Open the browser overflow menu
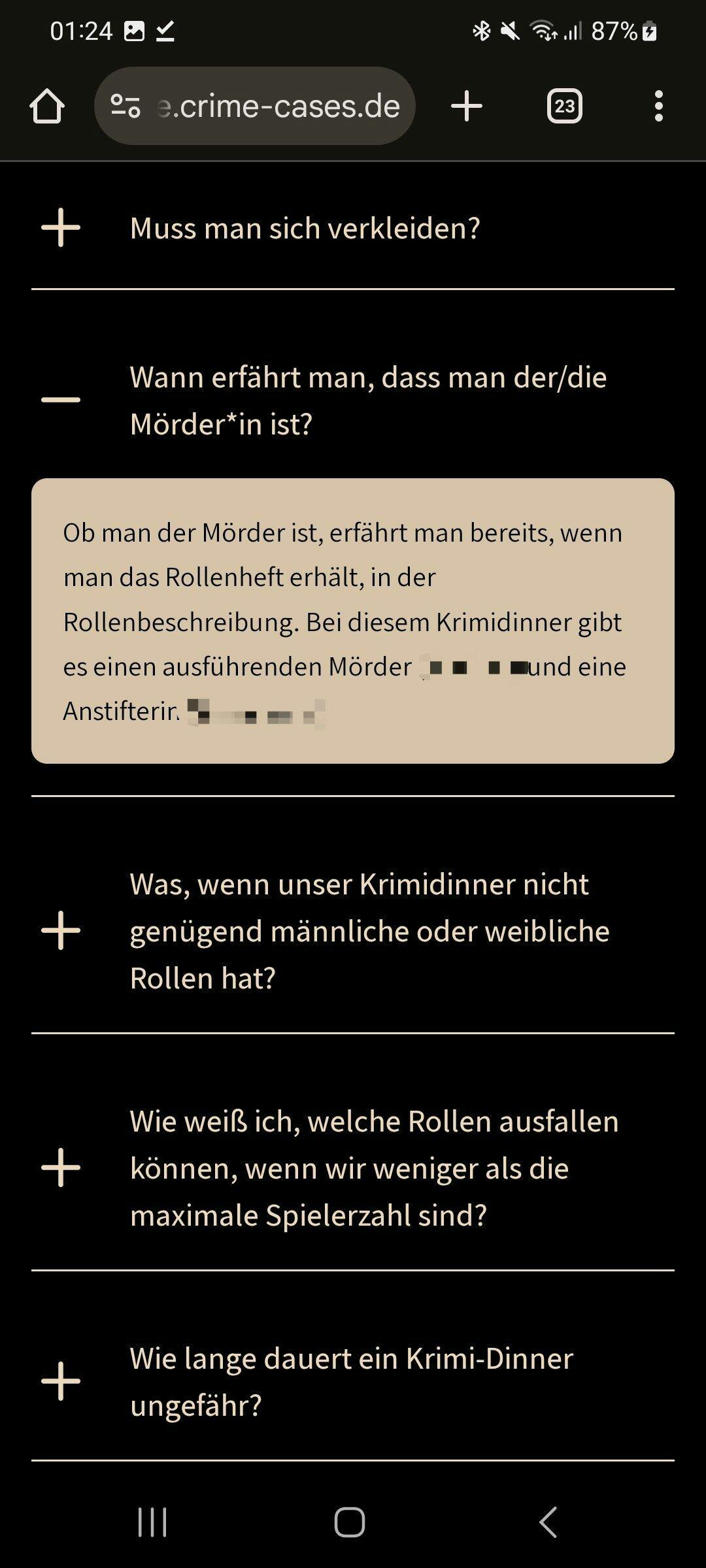706x1568 pixels. pos(658,106)
